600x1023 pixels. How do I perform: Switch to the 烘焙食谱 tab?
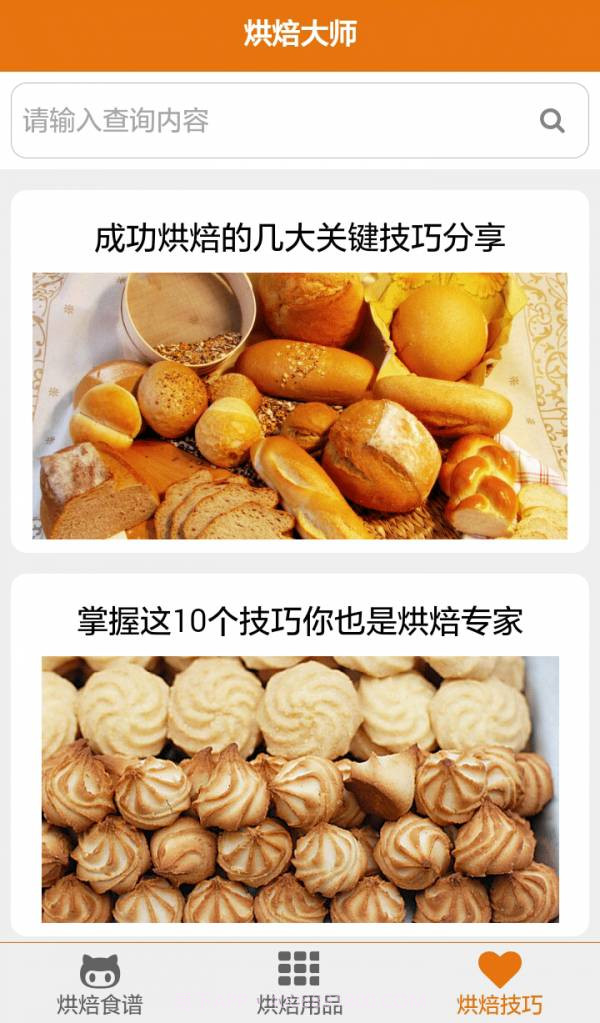[x=100, y=984]
